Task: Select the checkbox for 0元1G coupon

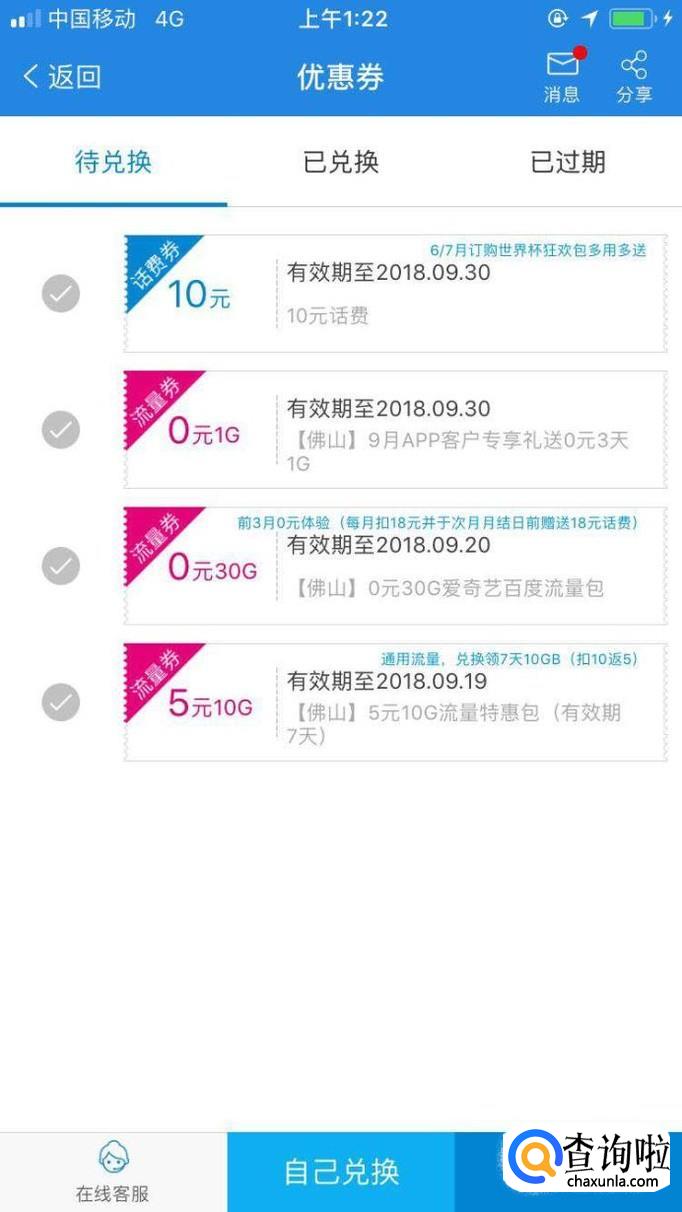Action: pos(60,430)
